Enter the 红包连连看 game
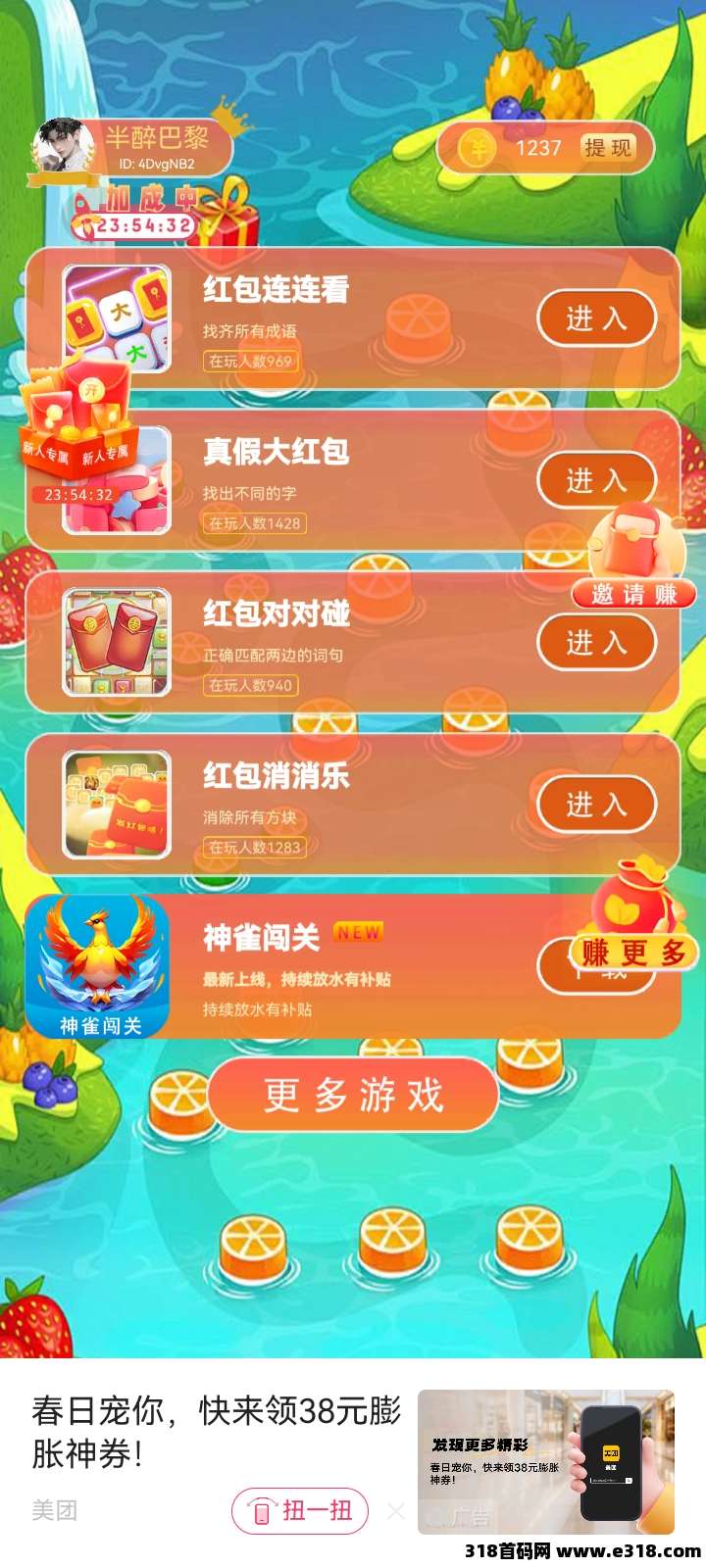The height and width of the screenshot is (1568, 706). coord(596,318)
